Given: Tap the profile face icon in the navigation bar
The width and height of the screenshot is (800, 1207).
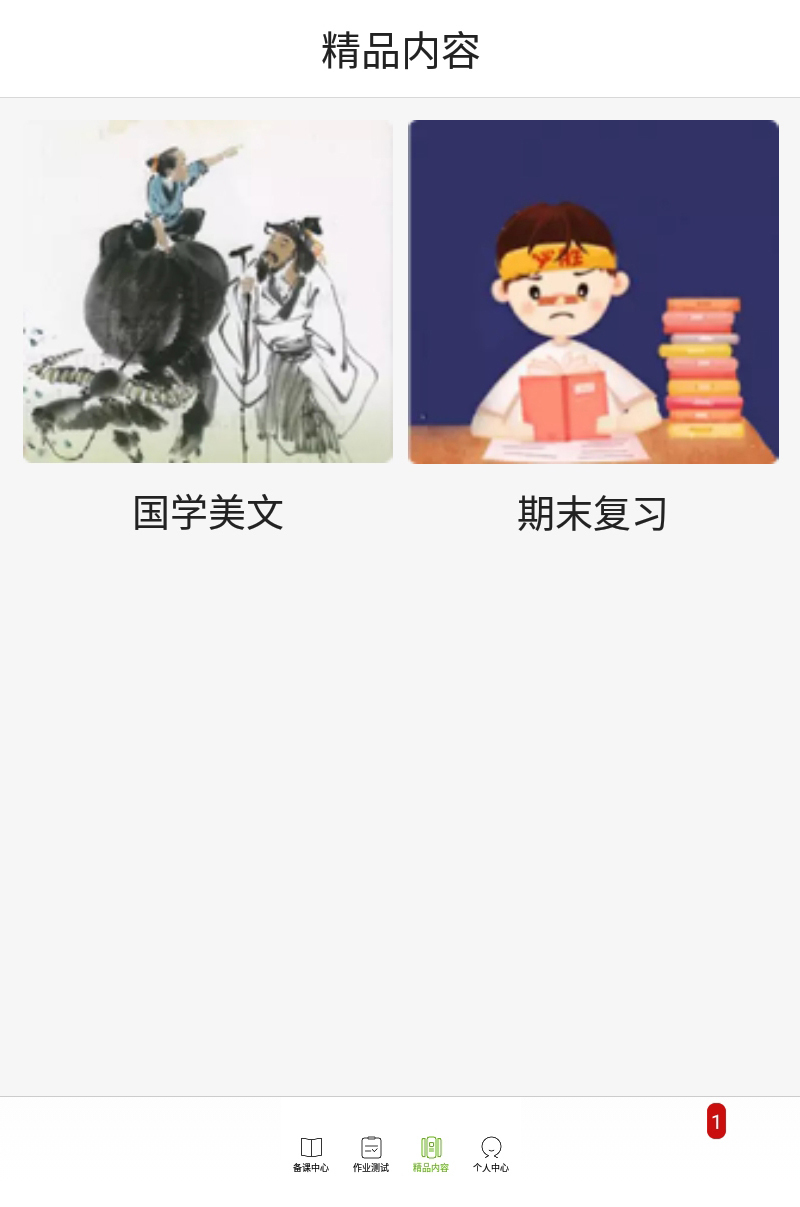Looking at the screenshot, I should pos(490,1146).
